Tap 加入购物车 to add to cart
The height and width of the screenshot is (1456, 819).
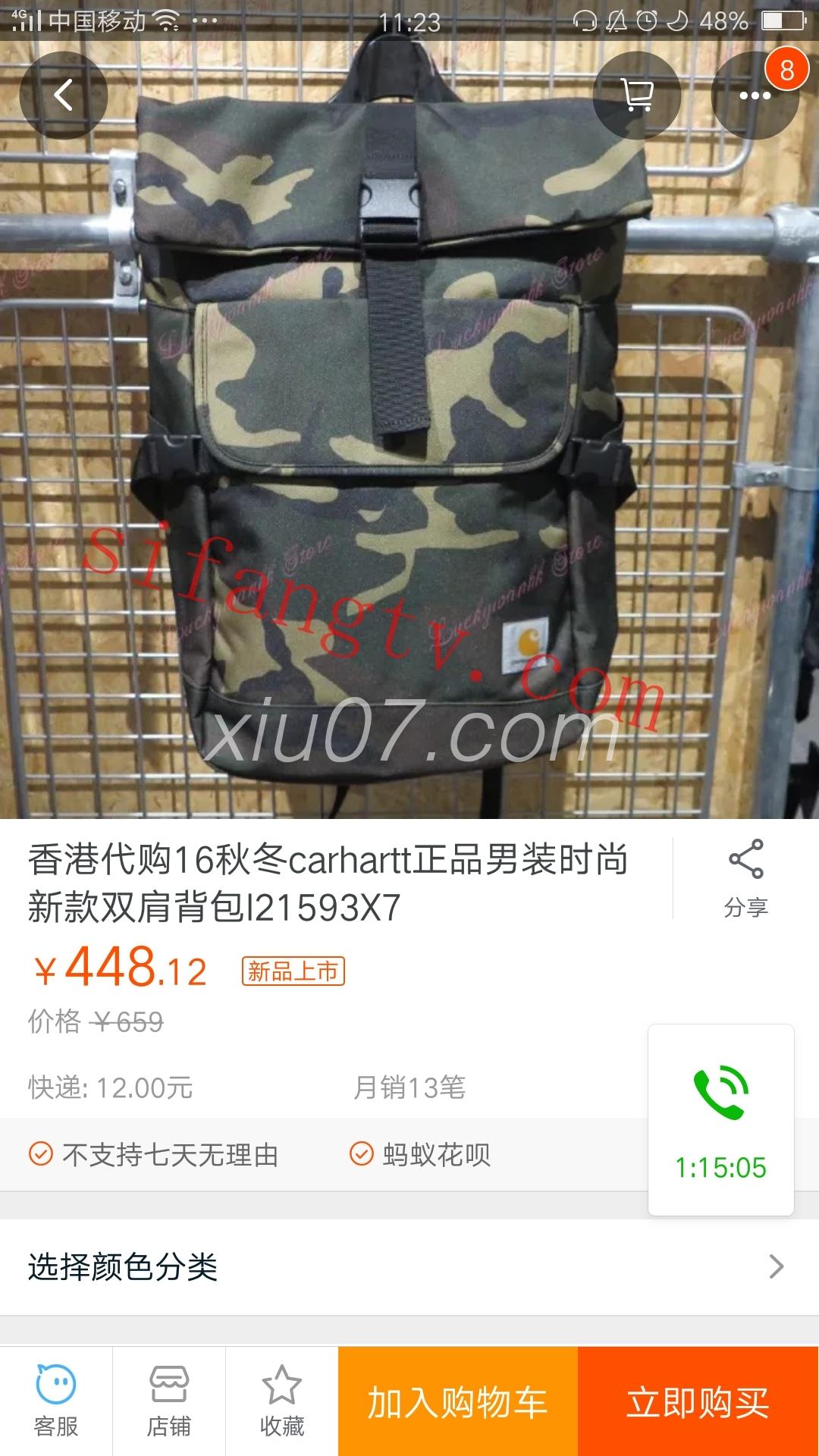(457, 1401)
